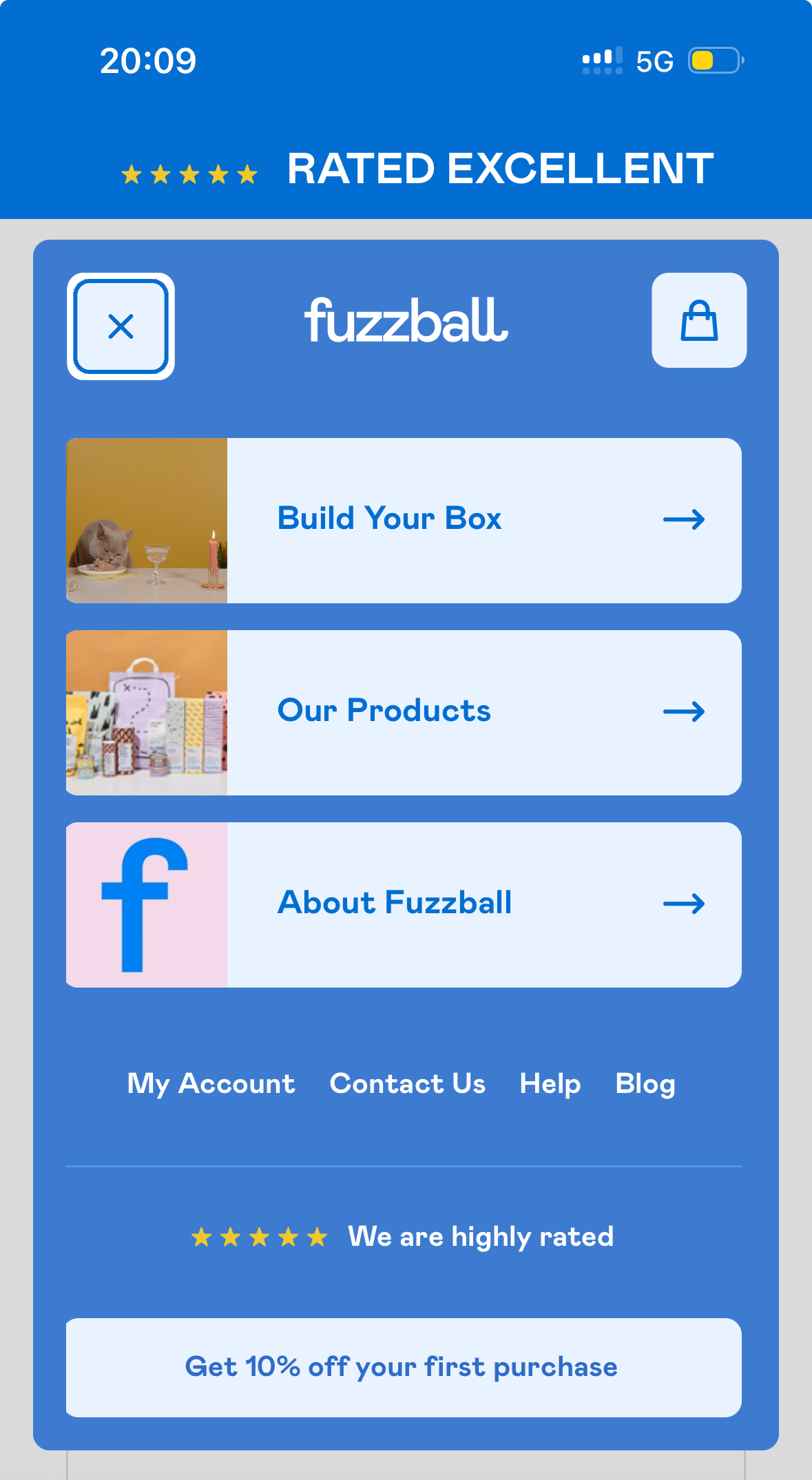
Task: Open Build Your Box
Action: point(404,521)
